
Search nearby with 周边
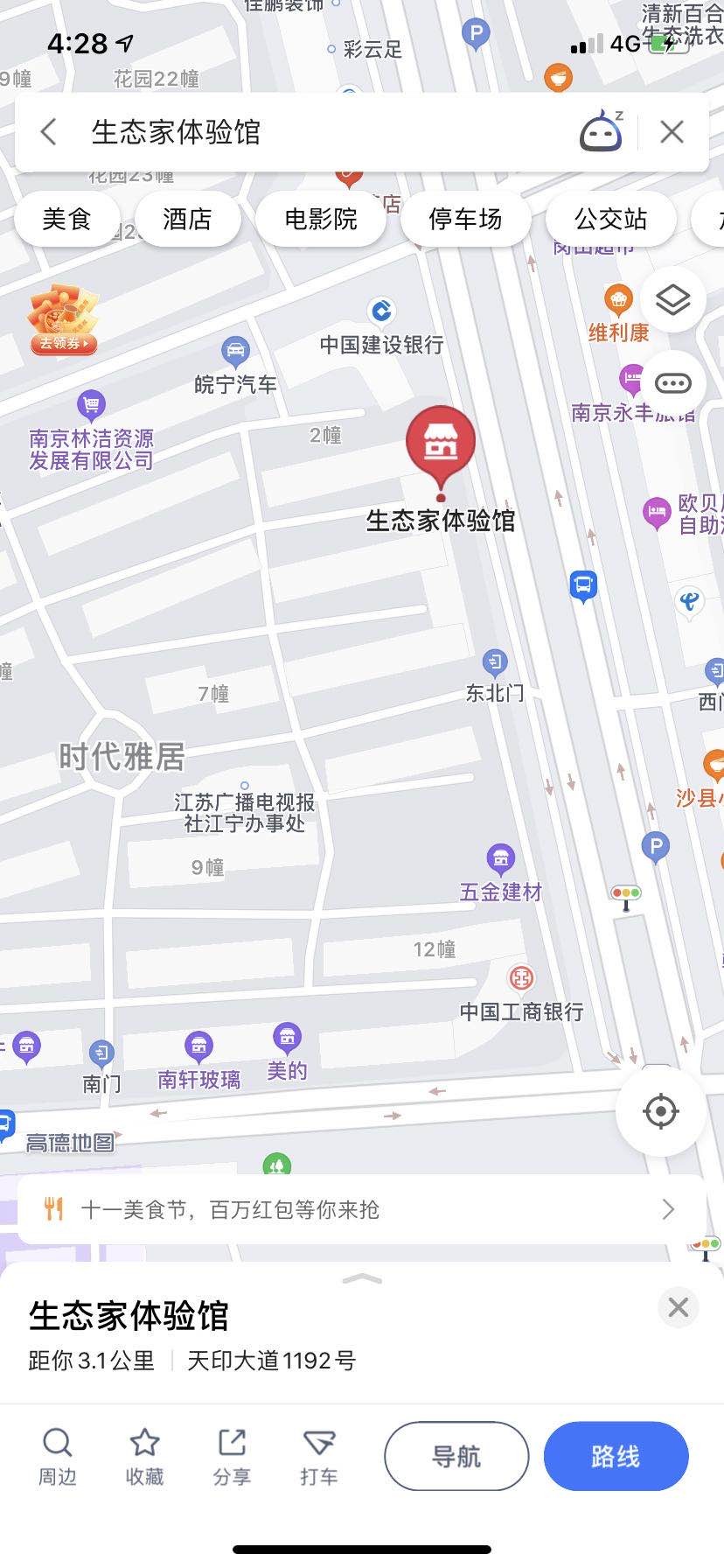pyautogui.click(x=58, y=1457)
